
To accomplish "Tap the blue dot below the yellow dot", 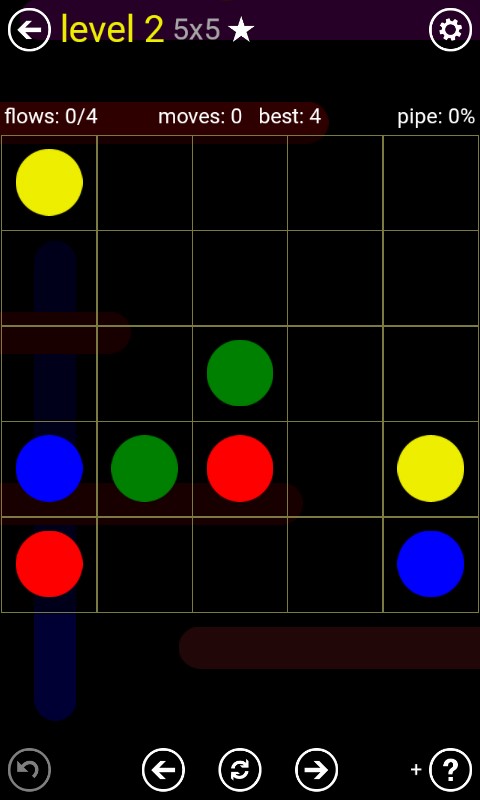I will click(x=431, y=564).
